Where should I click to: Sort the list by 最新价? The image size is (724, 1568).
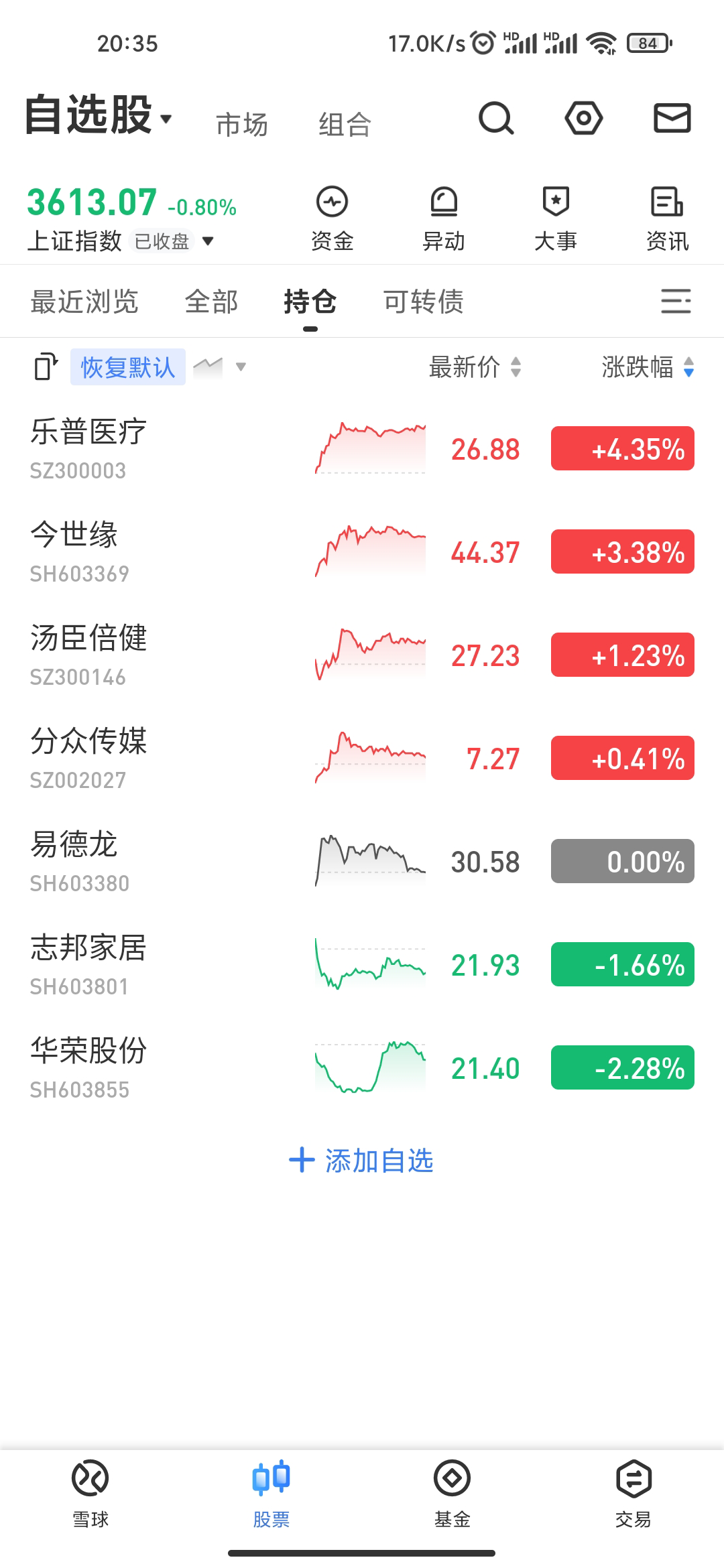click(475, 367)
